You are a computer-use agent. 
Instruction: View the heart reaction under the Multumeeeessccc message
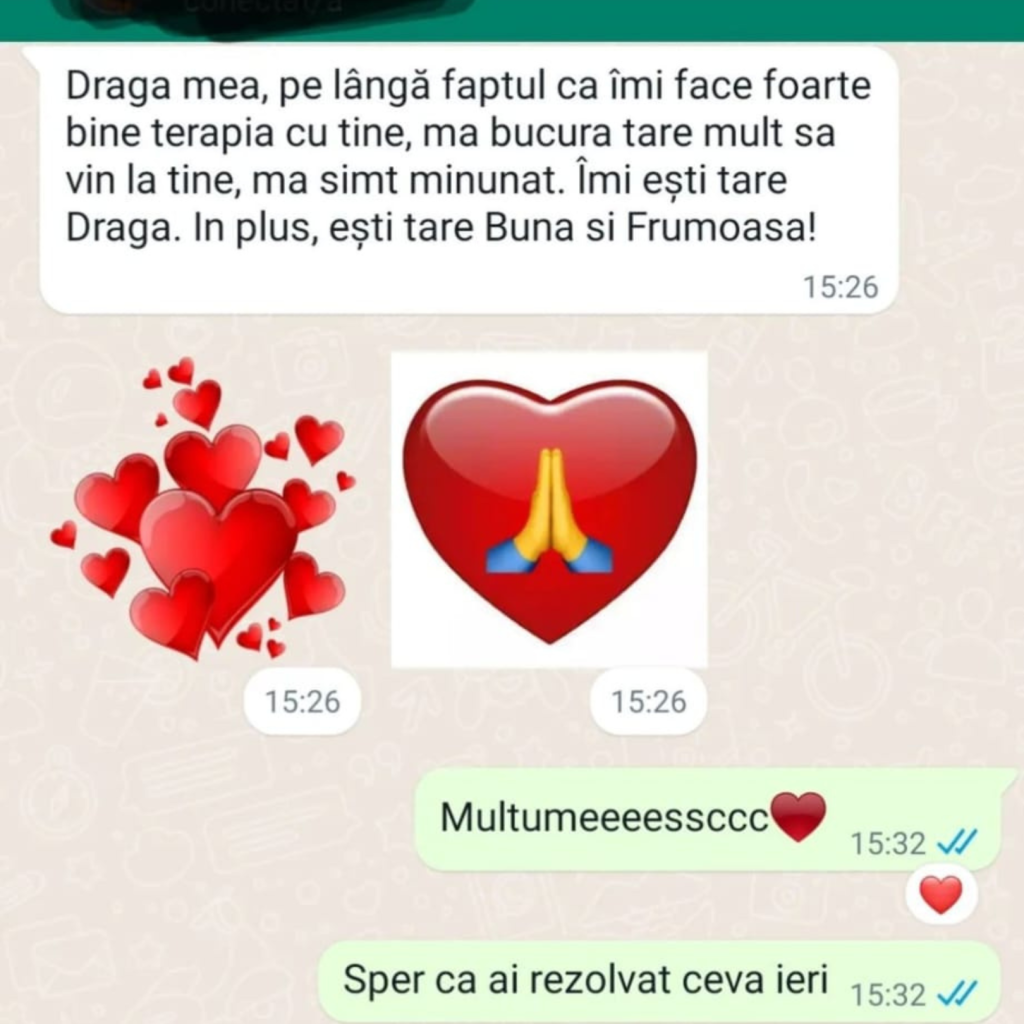[940, 894]
